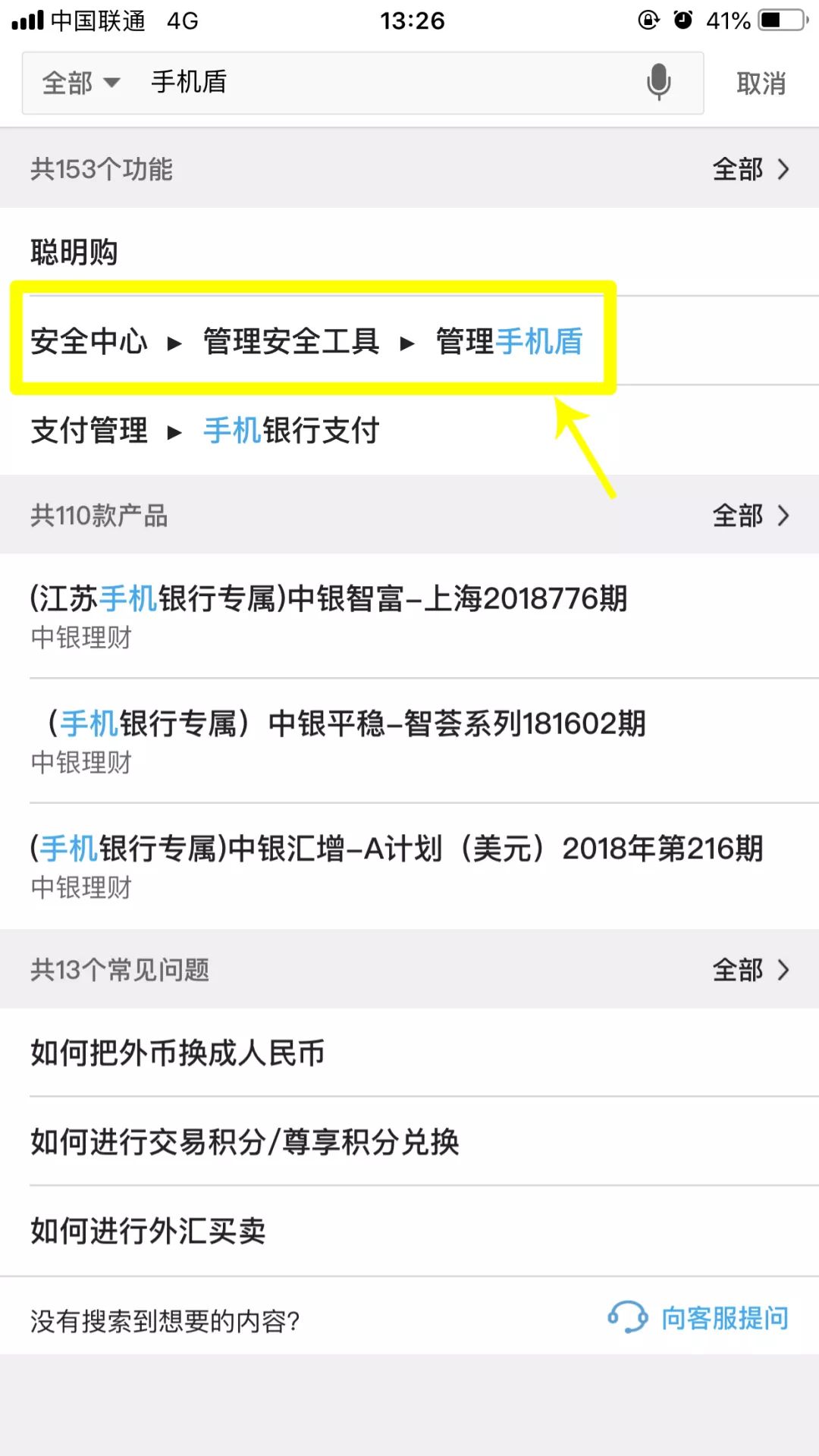Open question 如何进行外汇买卖
Screen dimensions: 819x1456
(149, 1231)
